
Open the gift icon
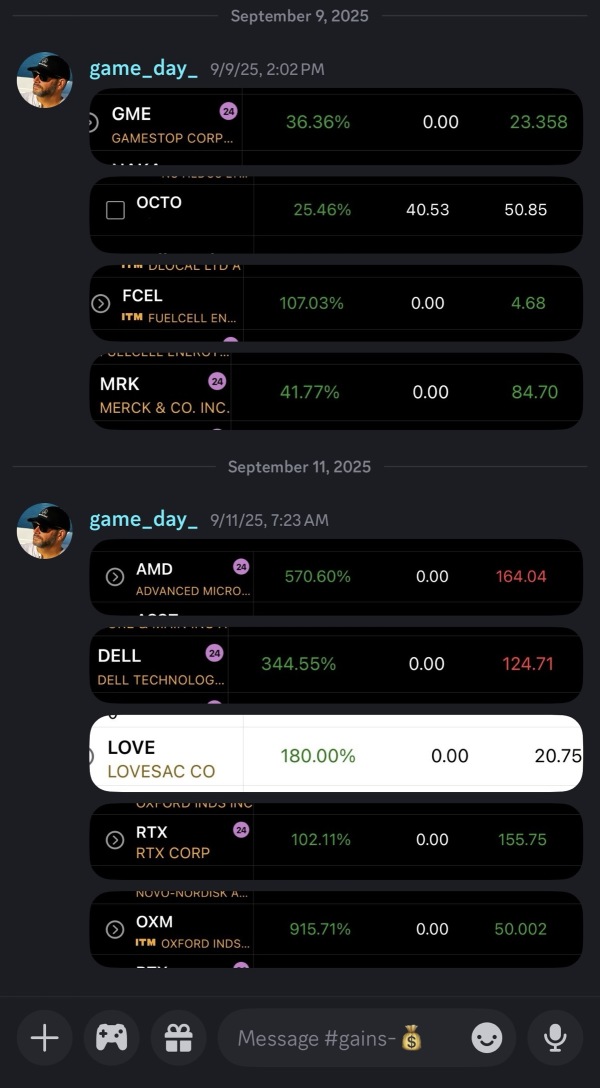pyautogui.click(x=178, y=1038)
